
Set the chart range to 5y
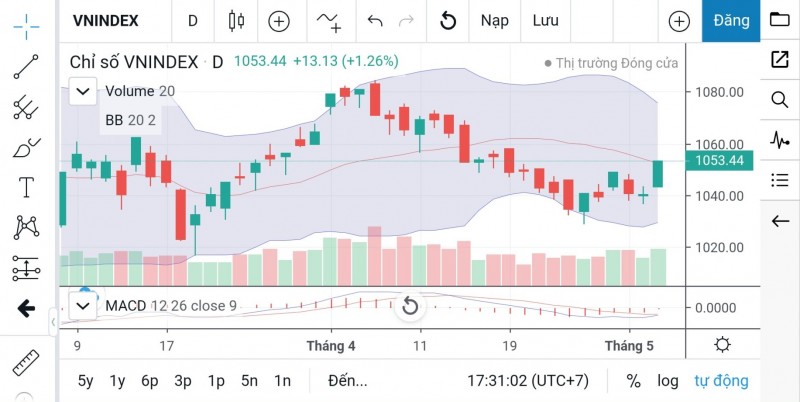point(86,381)
